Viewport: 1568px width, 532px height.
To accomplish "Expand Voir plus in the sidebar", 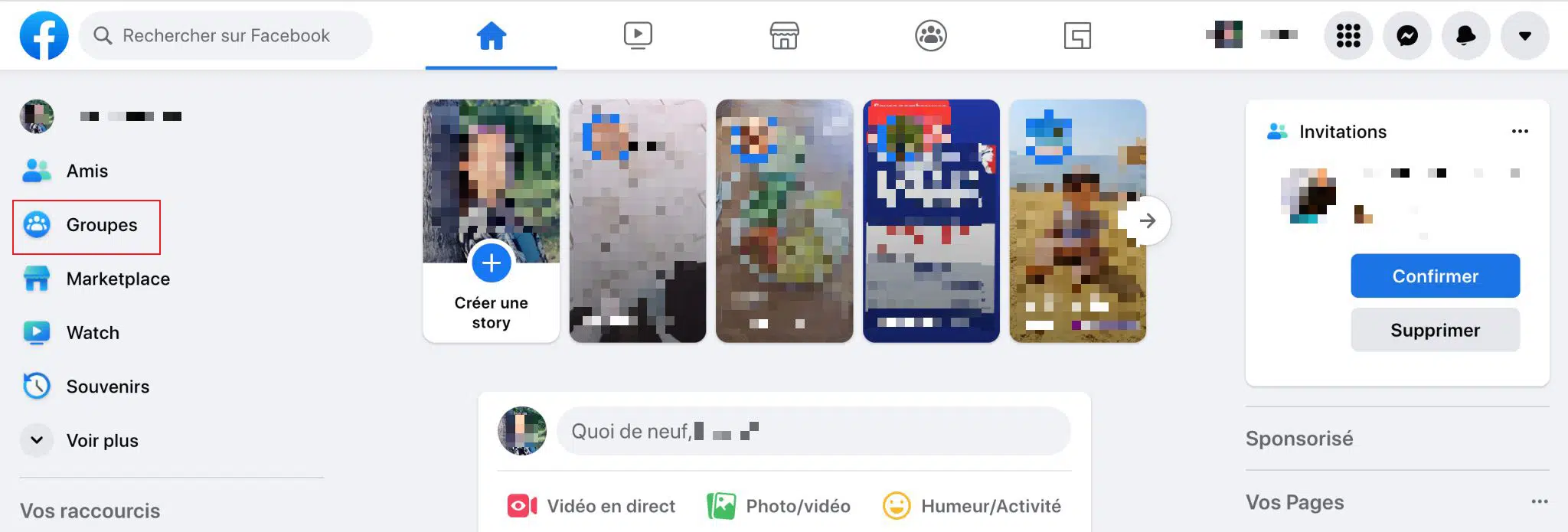I will click(102, 440).
